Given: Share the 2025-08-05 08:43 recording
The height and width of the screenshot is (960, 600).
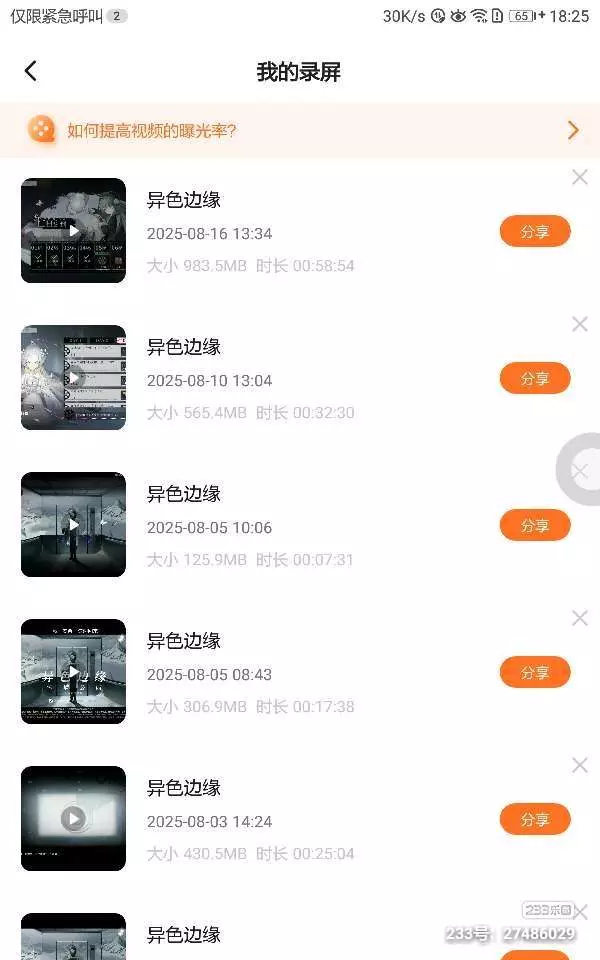Looking at the screenshot, I should (535, 672).
